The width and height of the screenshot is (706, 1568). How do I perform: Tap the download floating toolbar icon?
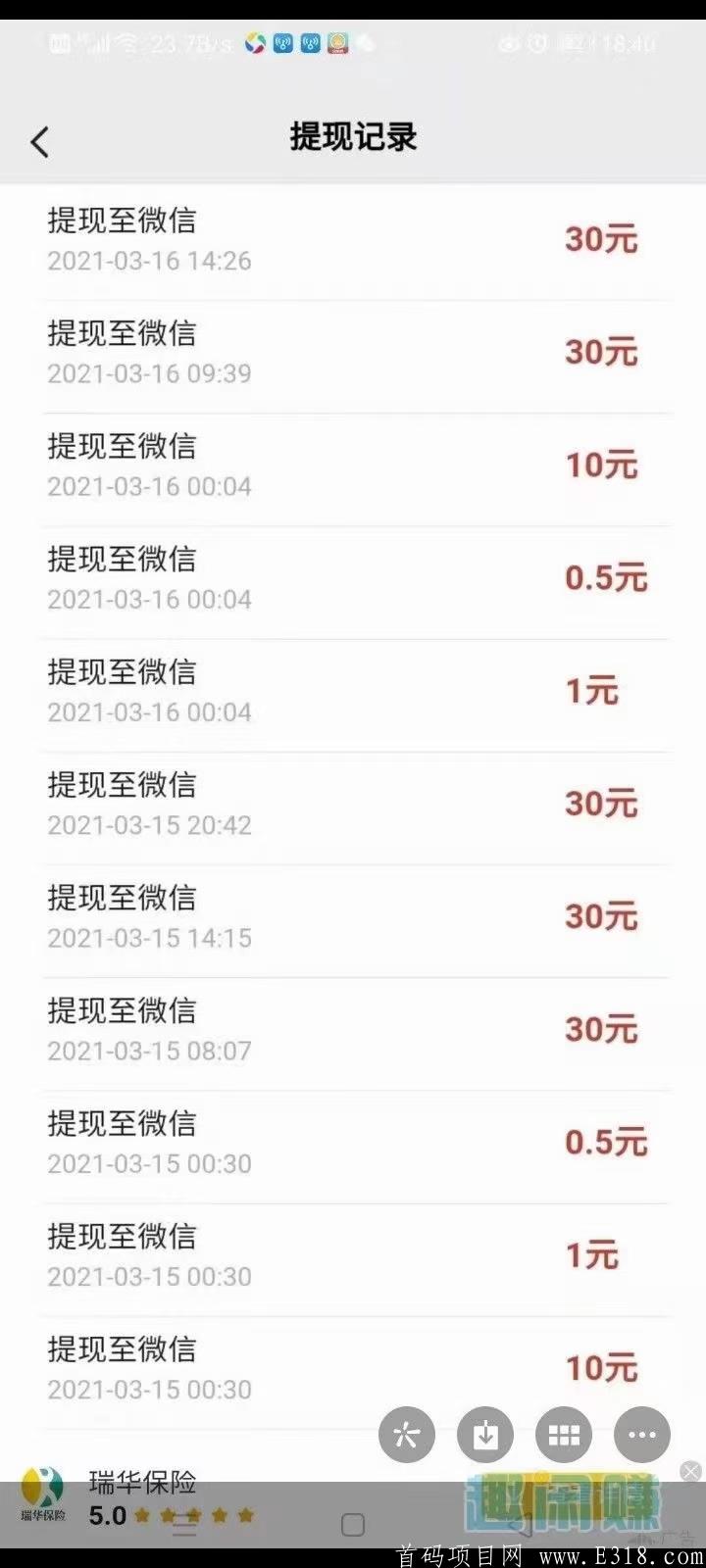tap(484, 1434)
